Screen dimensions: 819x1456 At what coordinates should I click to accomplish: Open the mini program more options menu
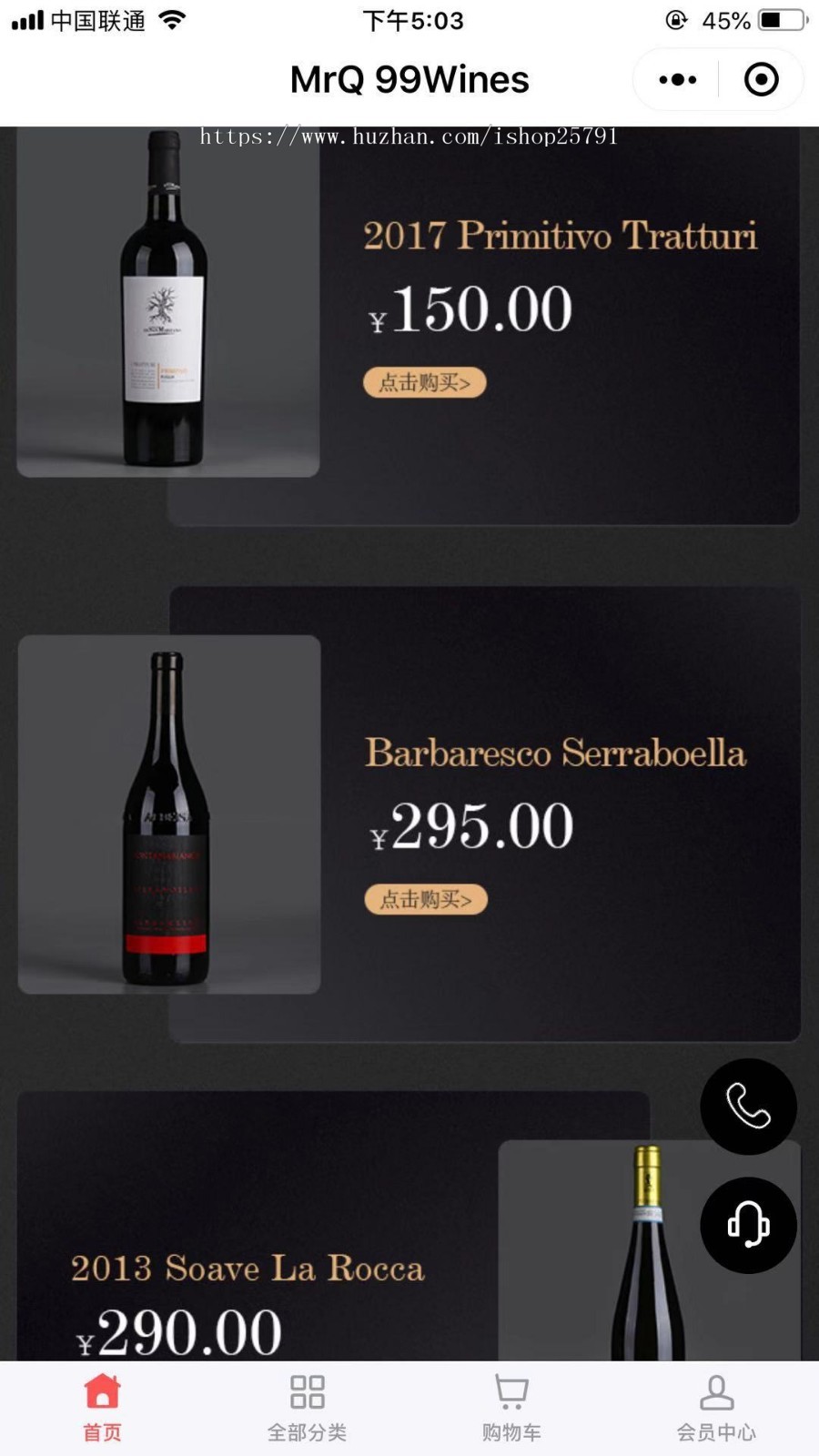point(678,80)
